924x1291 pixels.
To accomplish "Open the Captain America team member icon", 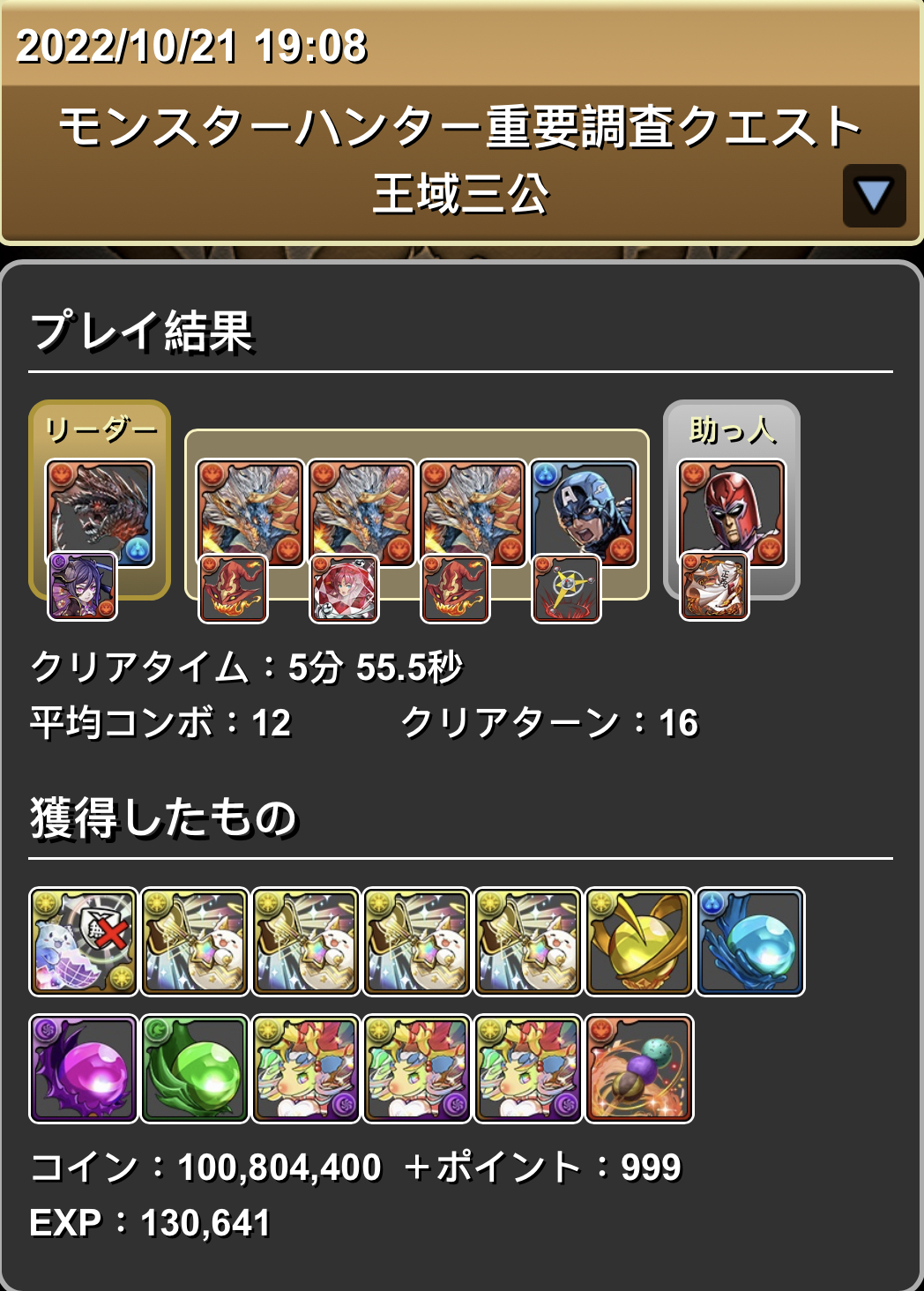I will (583, 511).
